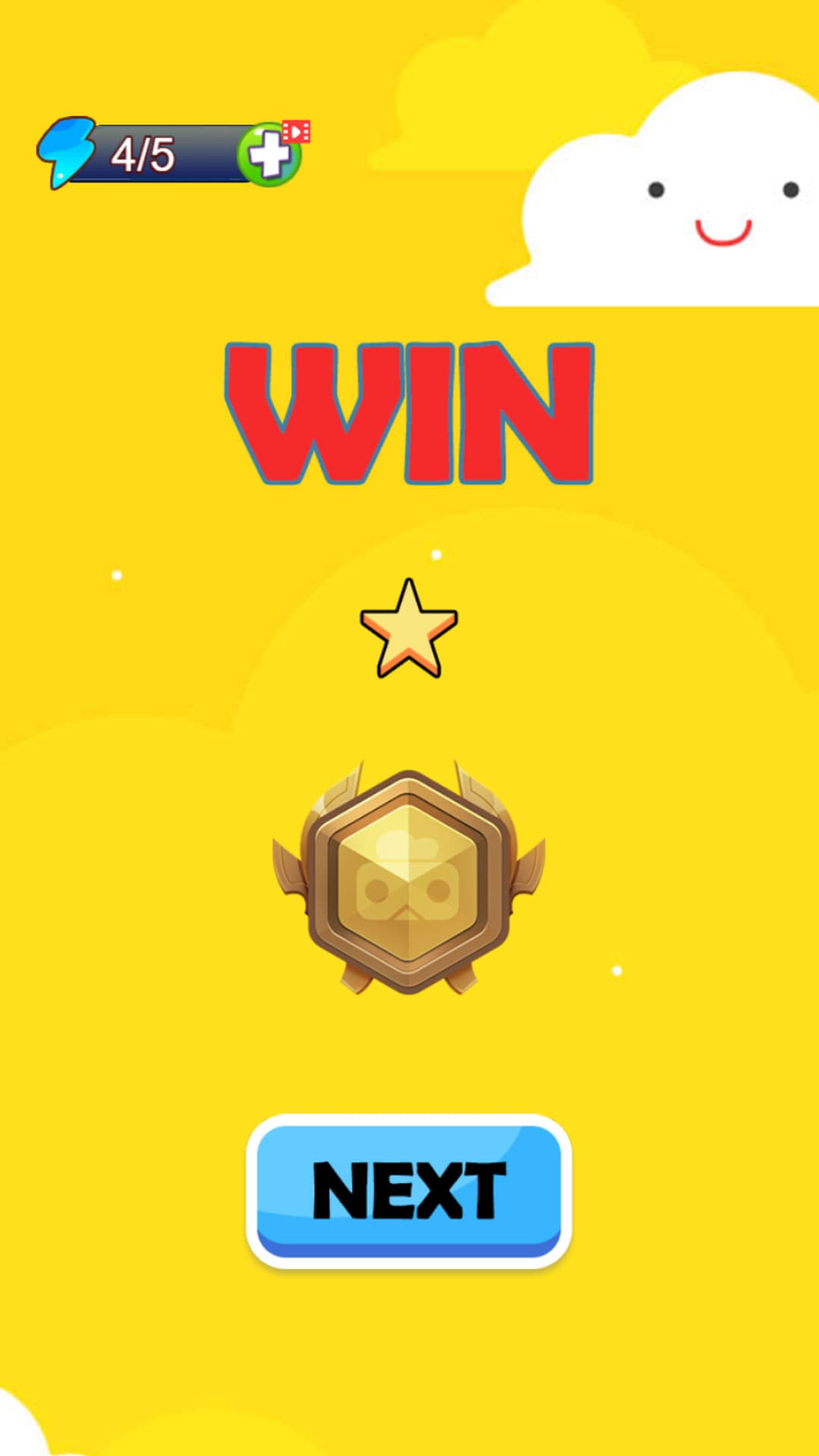Add more energy with the green plus icon
819x1456 pixels.
point(269,155)
